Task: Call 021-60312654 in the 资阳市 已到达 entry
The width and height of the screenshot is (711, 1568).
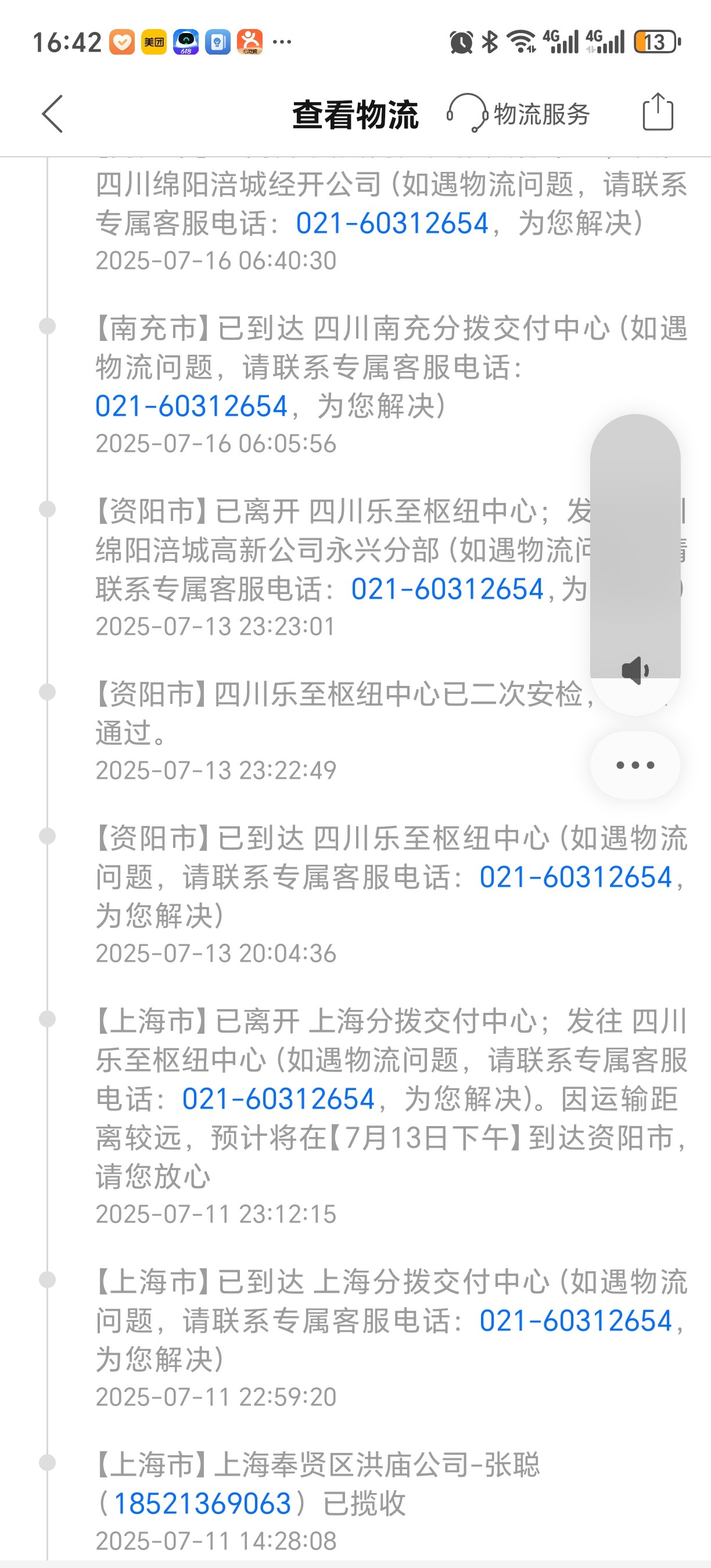Action: tap(575, 877)
